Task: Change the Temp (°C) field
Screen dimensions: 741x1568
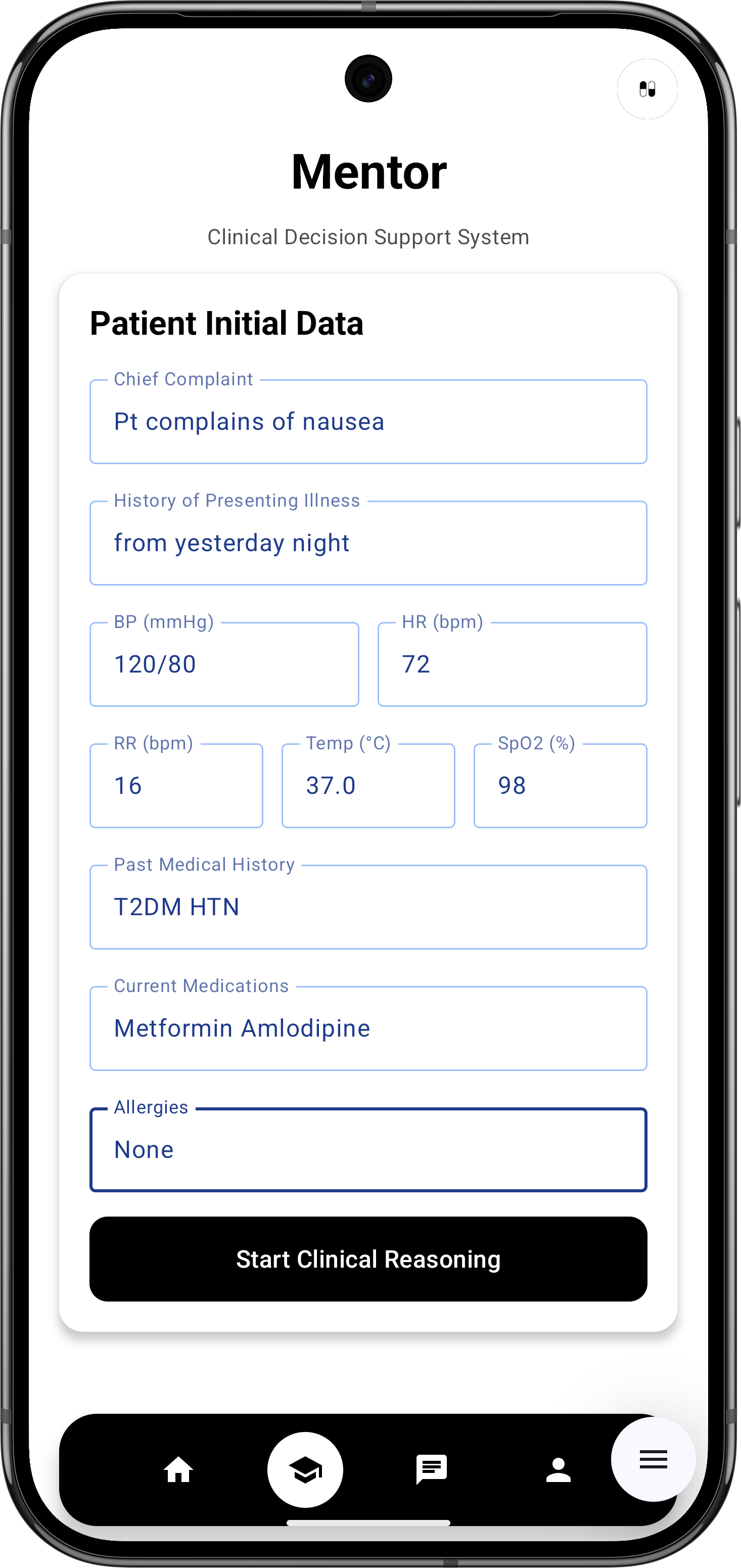Action: (368, 785)
